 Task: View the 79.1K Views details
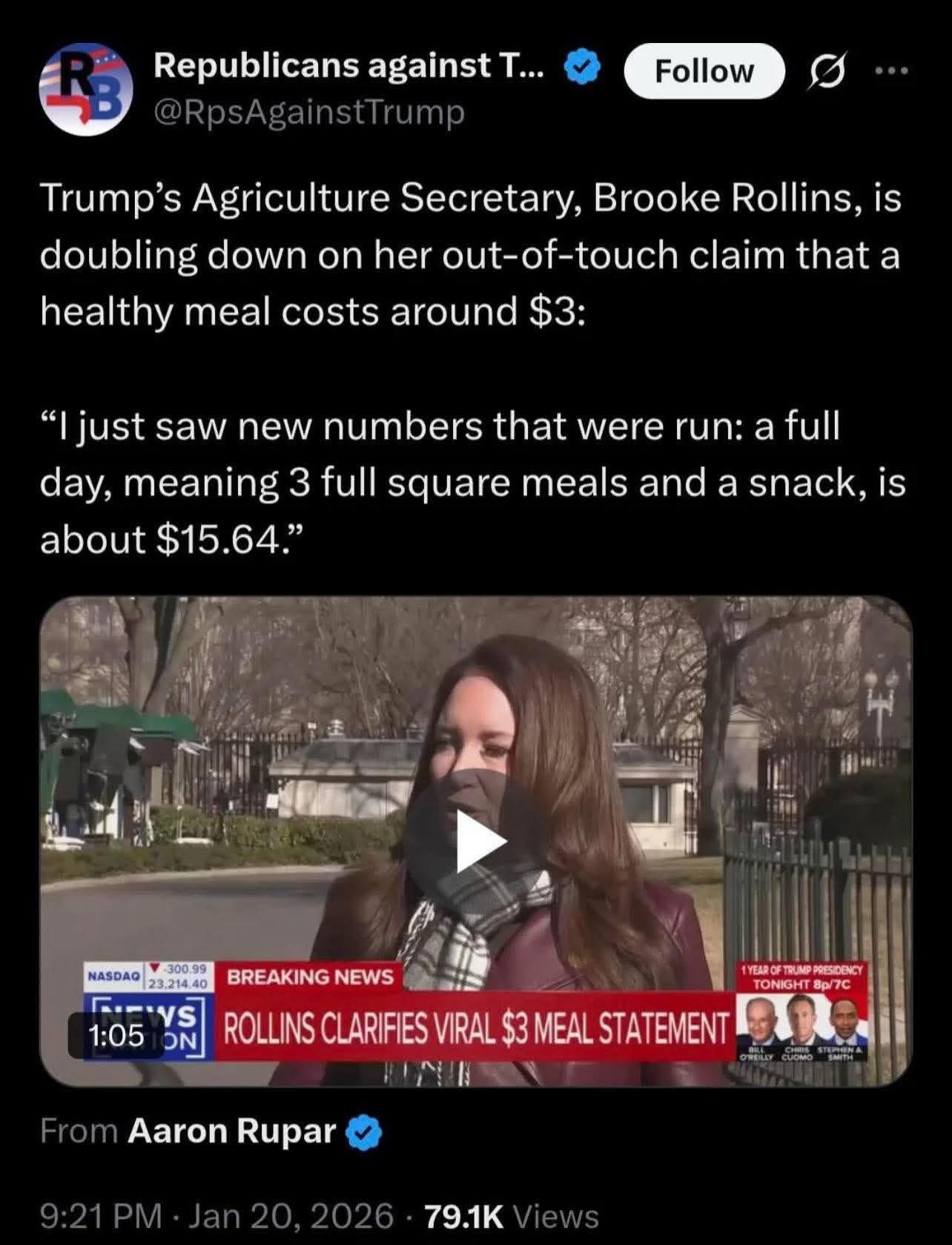(x=511, y=1216)
